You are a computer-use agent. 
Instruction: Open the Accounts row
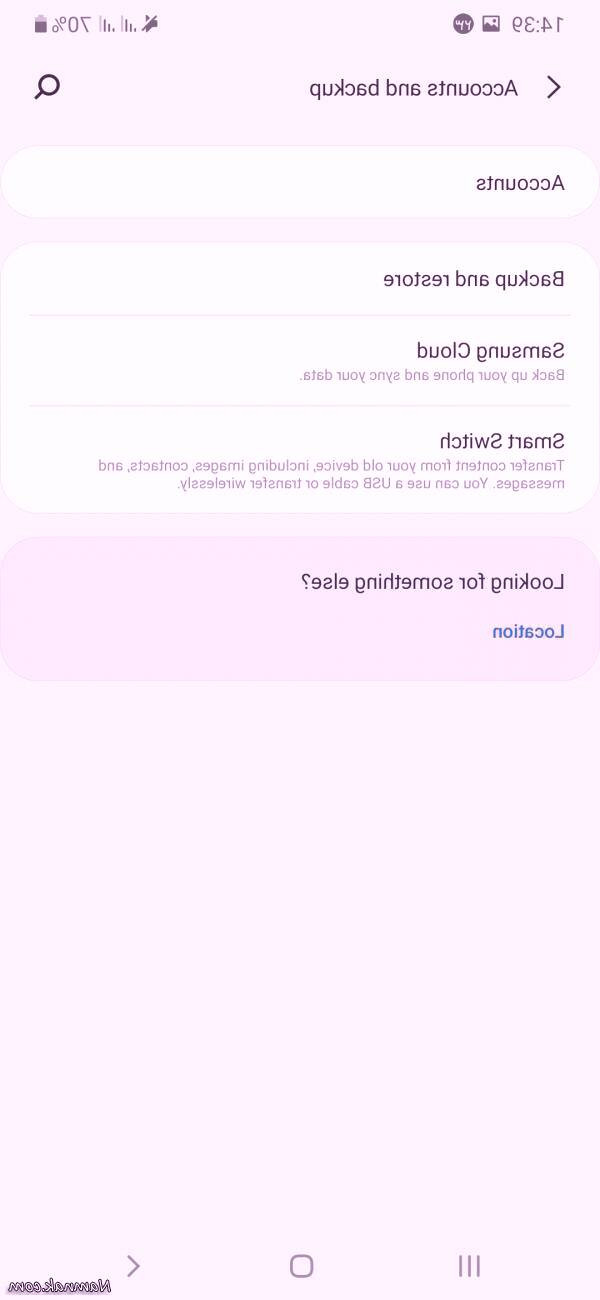(x=300, y=183)
